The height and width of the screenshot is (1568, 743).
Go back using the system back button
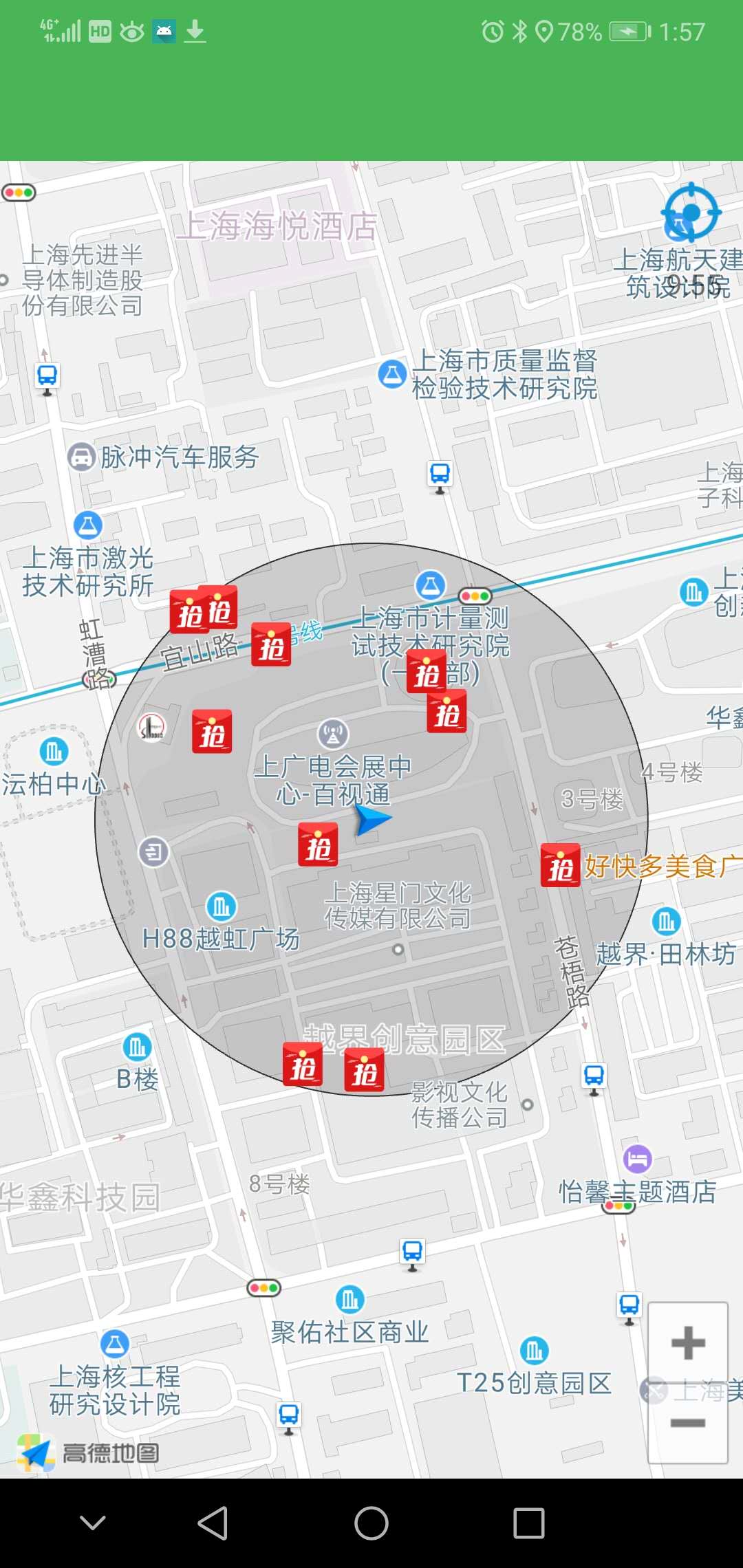click(x=213, y=1523)
